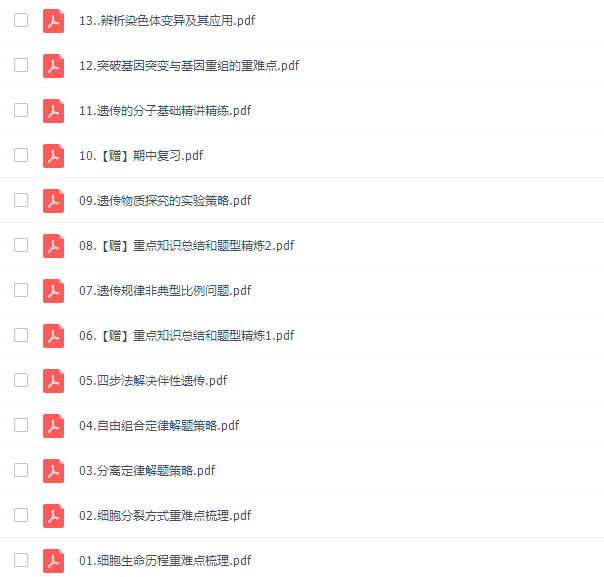The width and height of the screenshot is (604, 577).
Task: Open 02.细胞分裂方式重难点梳理.pdf
Action: [x=165, y=515]
